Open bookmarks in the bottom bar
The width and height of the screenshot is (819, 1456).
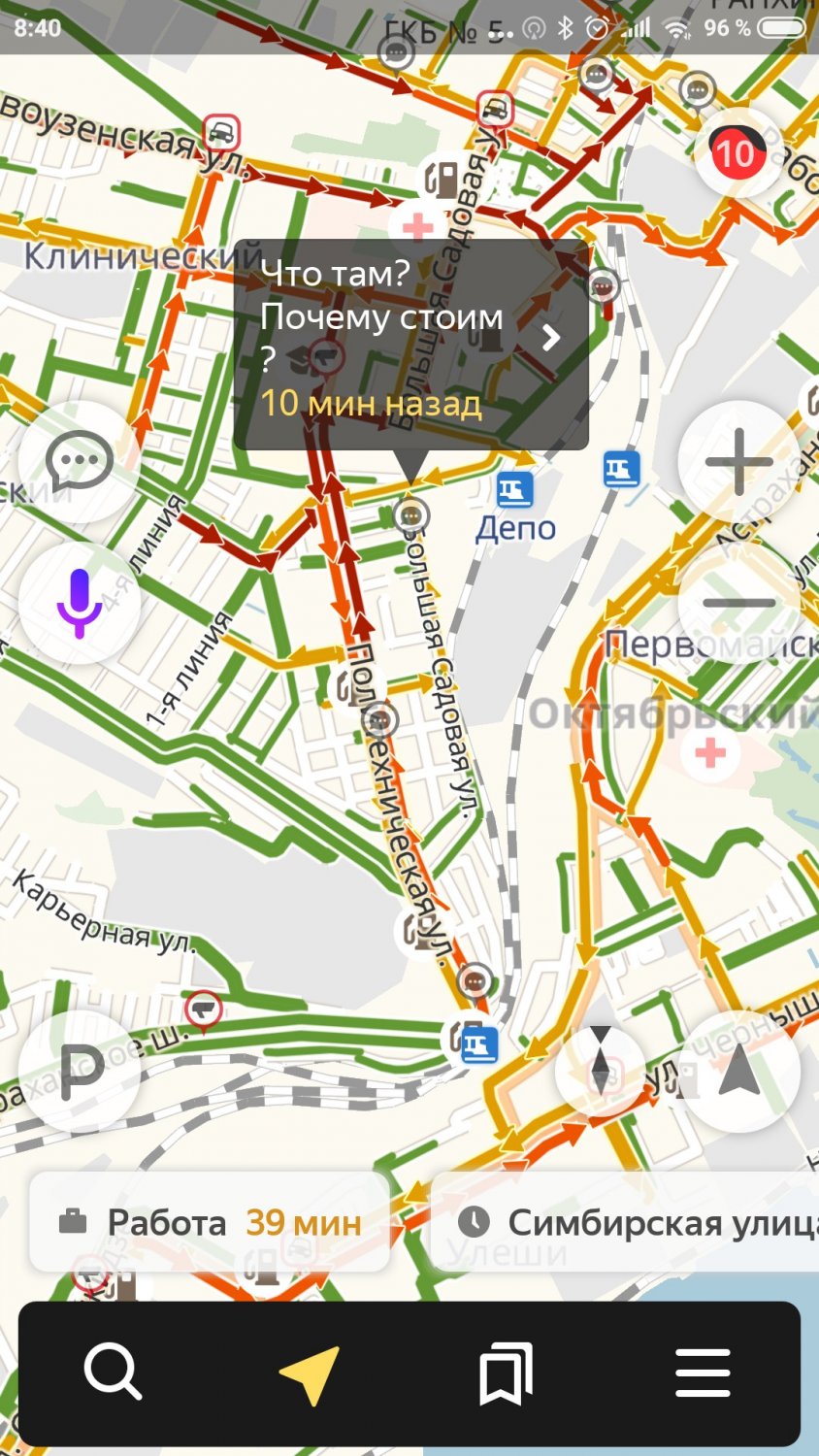coord(507,1373)
